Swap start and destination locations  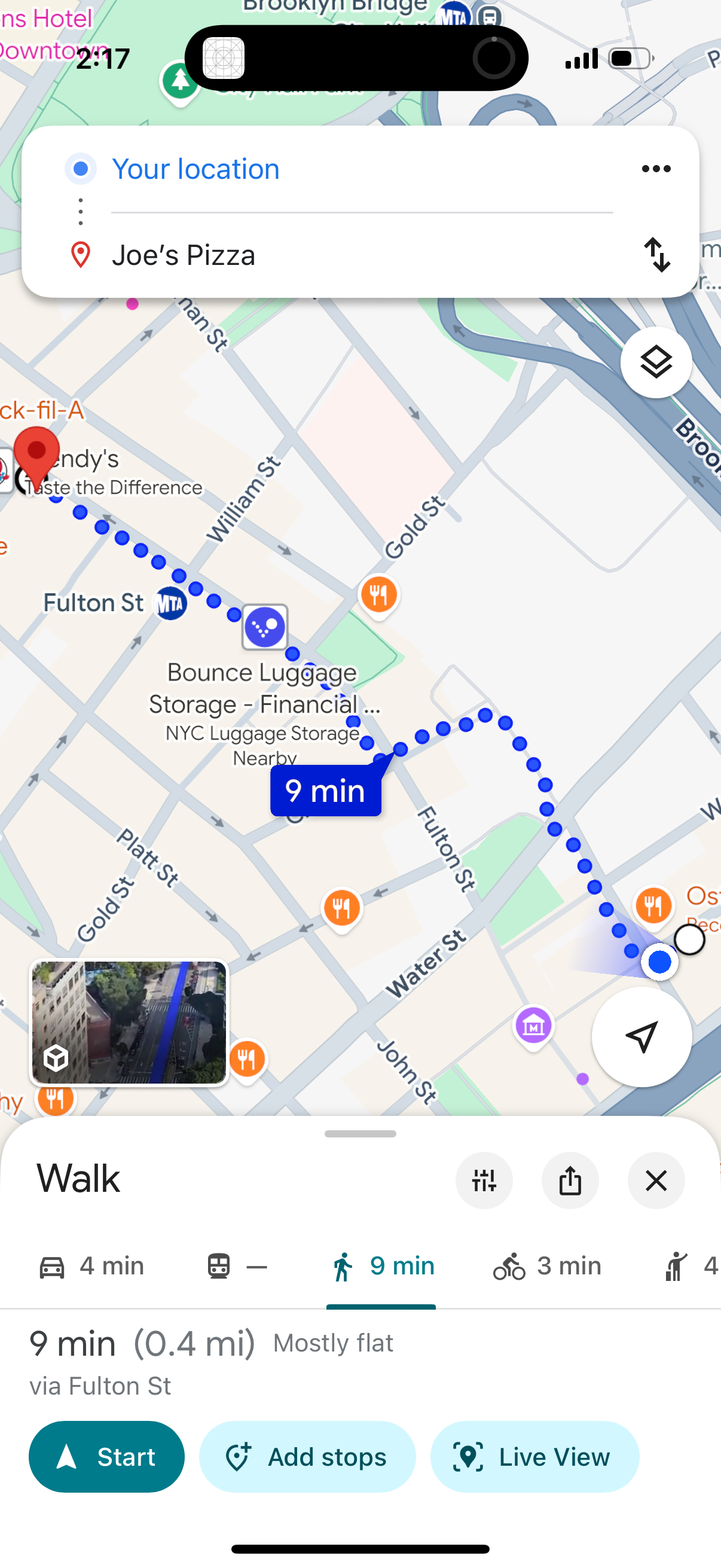point(658,255)
